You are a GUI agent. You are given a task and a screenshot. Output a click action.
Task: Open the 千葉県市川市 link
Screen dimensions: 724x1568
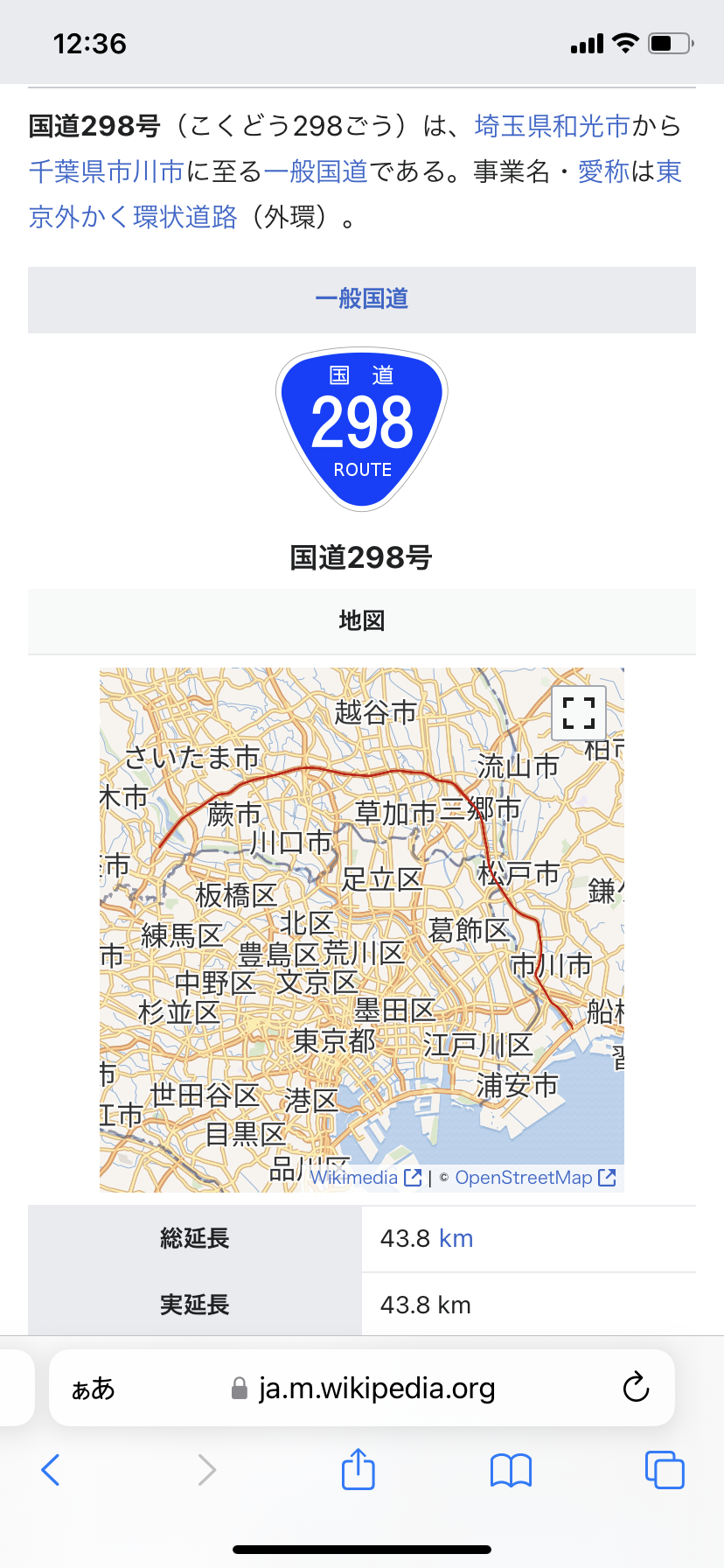tap(106, 171)
